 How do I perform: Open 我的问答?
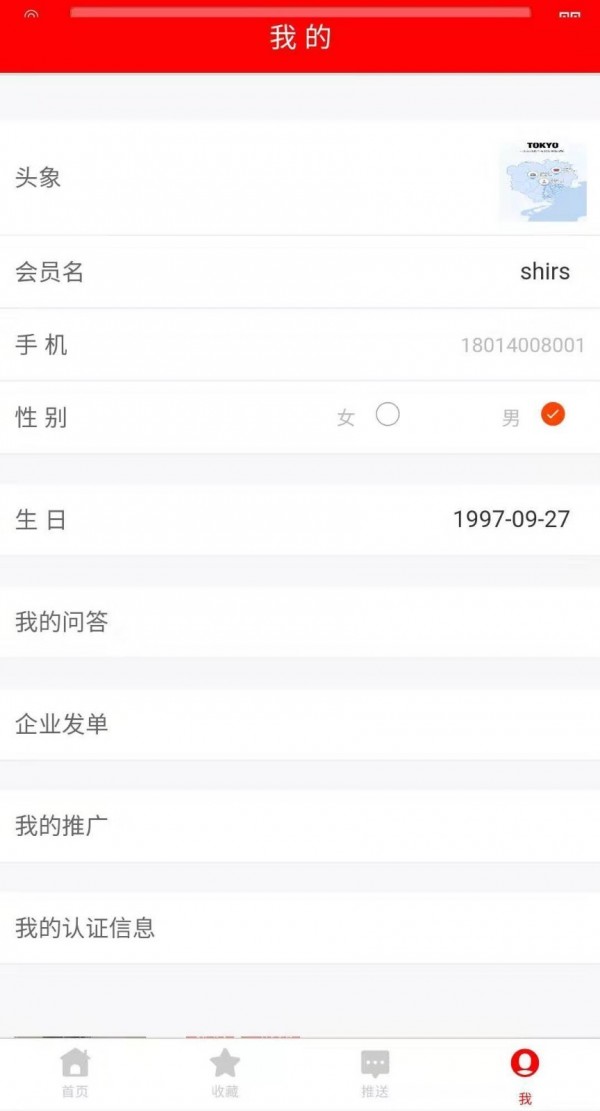[x=300, y=622]
